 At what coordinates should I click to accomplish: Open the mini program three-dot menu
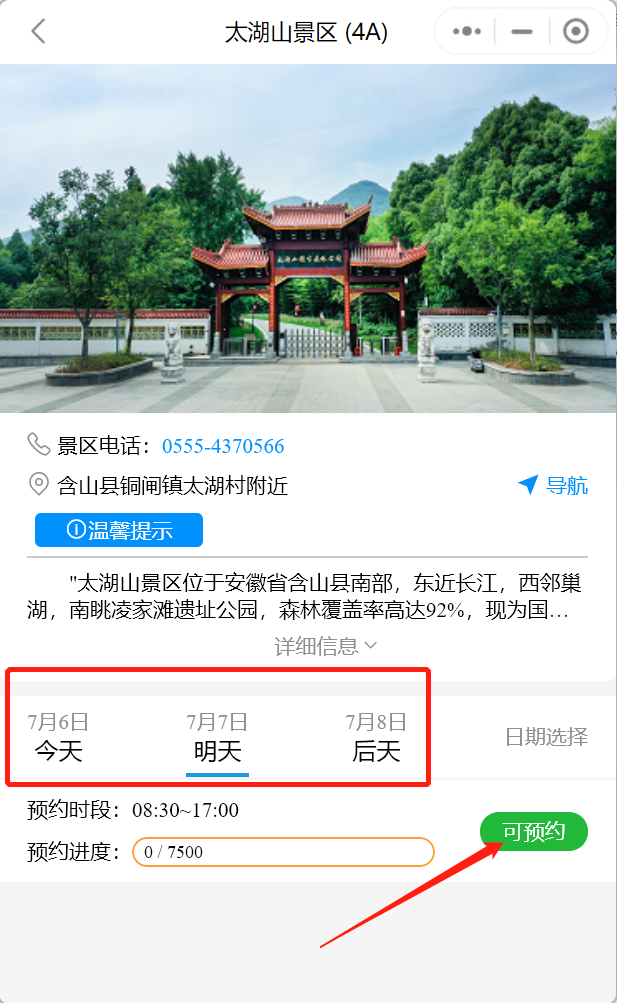point(467,31)
